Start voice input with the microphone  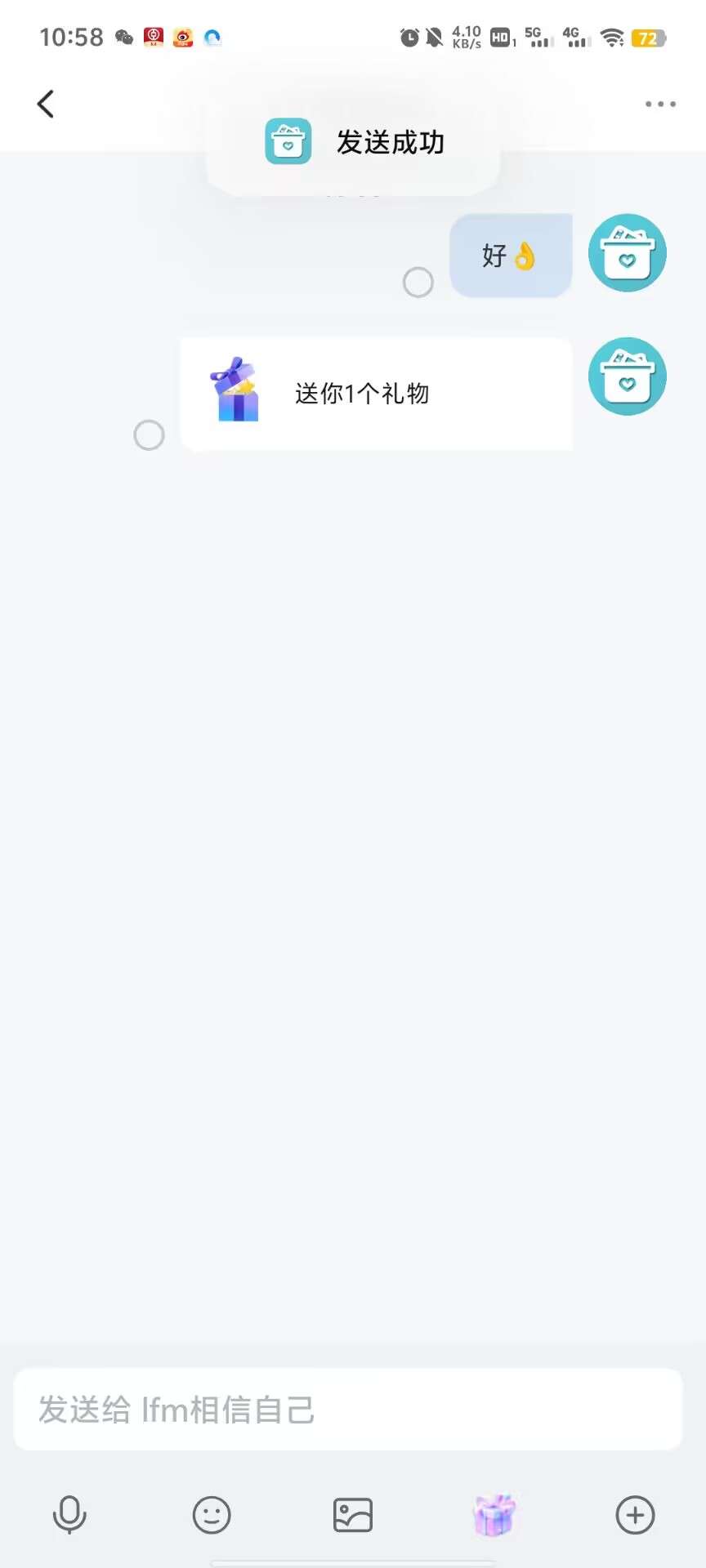click(x=69, y=1515)
